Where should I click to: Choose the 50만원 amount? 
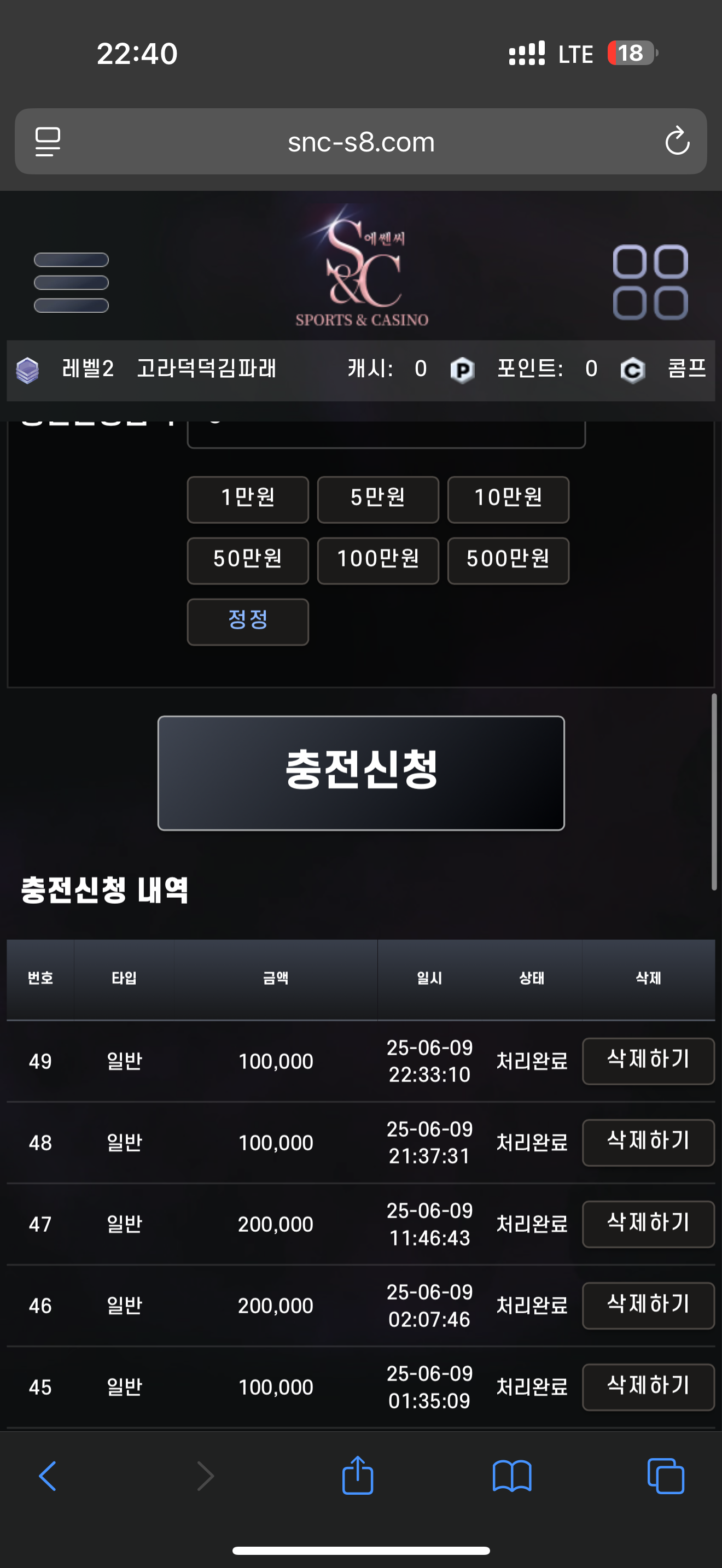(x=248, y=560)
